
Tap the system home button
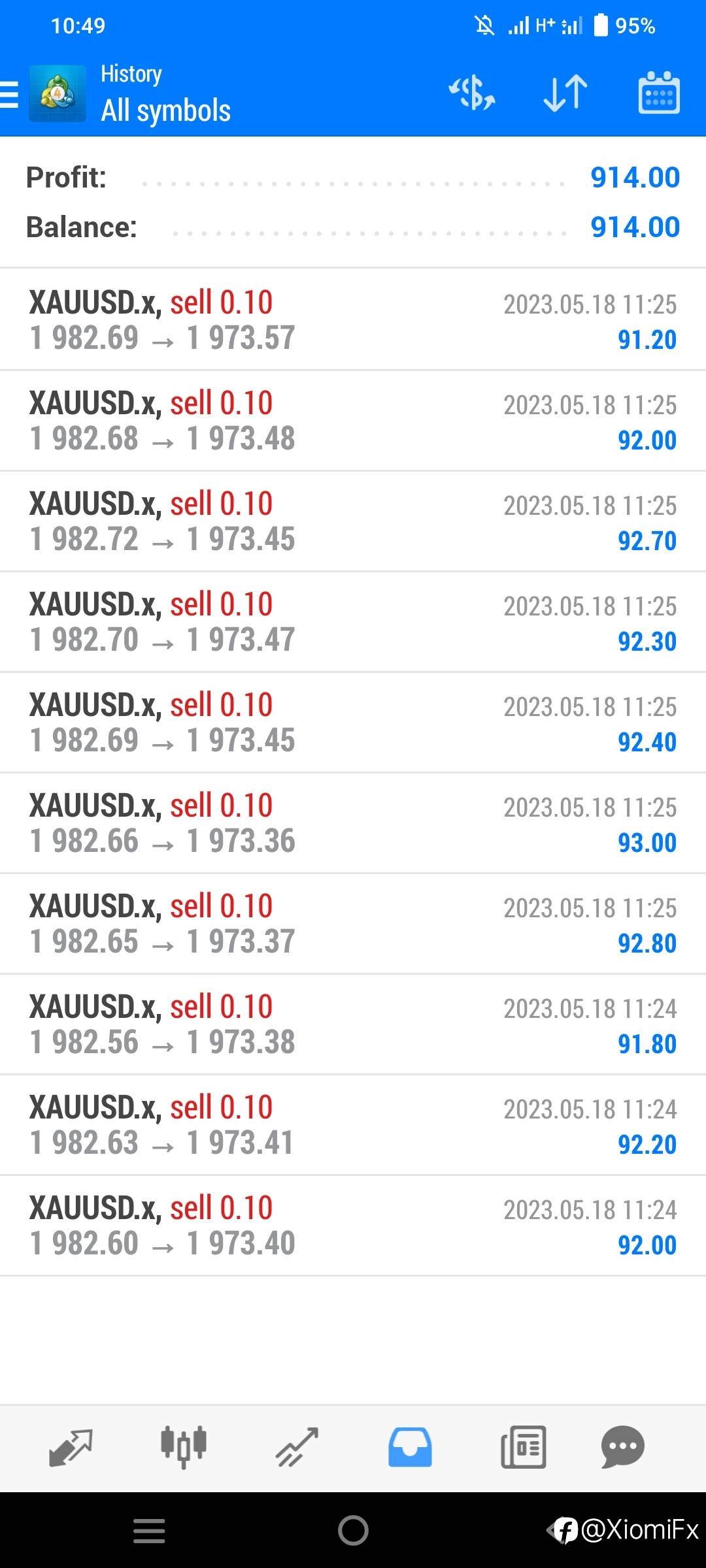pyautogui.click(x=353, y=1530)
